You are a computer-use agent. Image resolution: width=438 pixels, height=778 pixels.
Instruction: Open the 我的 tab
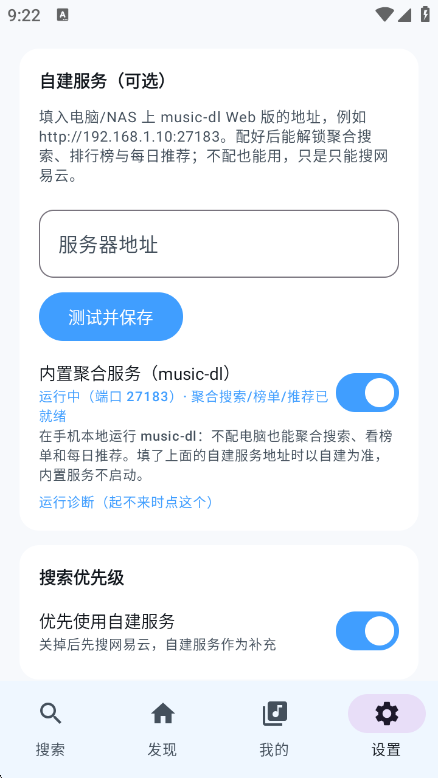pyautogui.click(x=274, y=728)
